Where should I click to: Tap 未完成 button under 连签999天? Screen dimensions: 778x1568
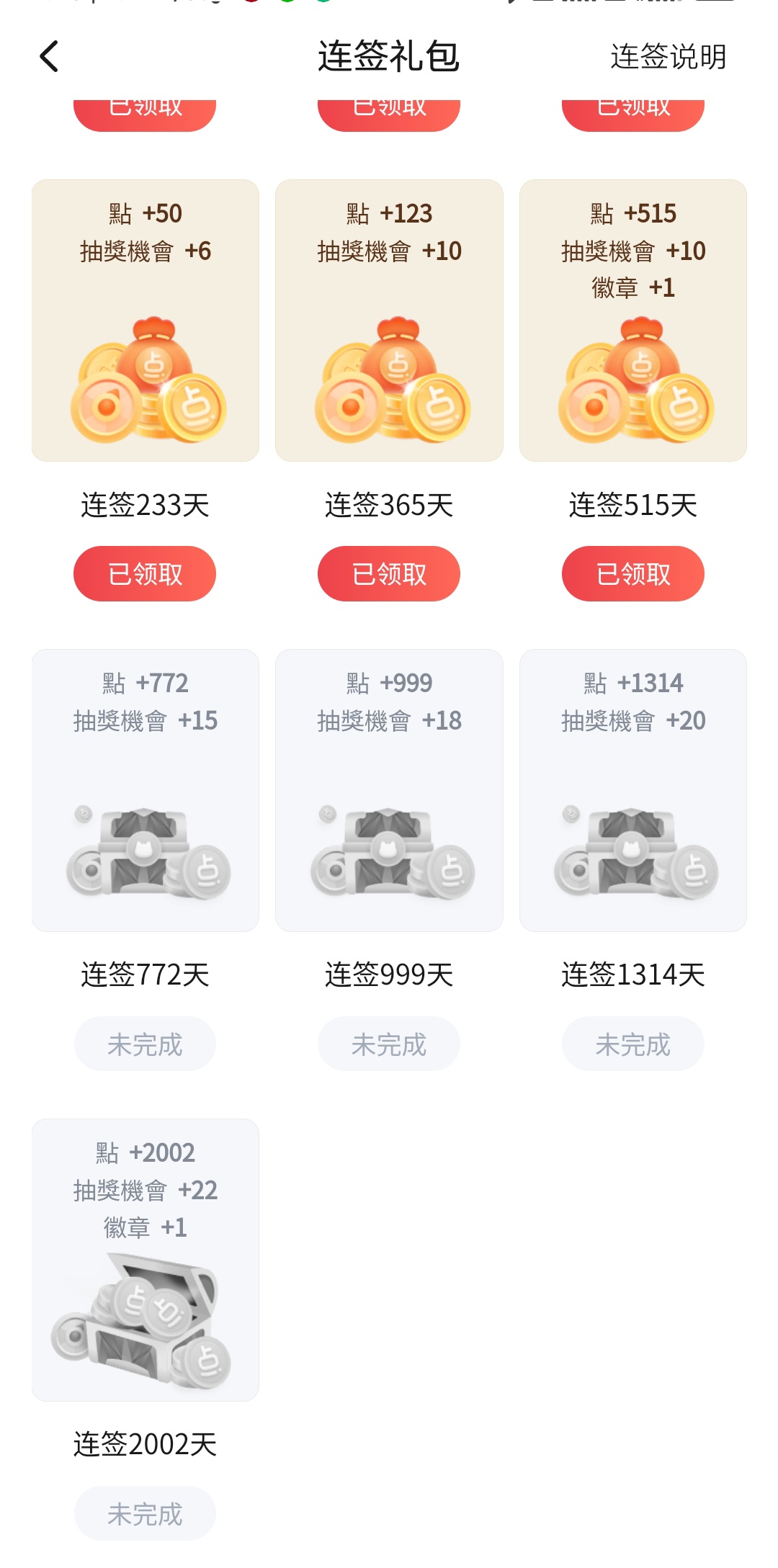389,1044
